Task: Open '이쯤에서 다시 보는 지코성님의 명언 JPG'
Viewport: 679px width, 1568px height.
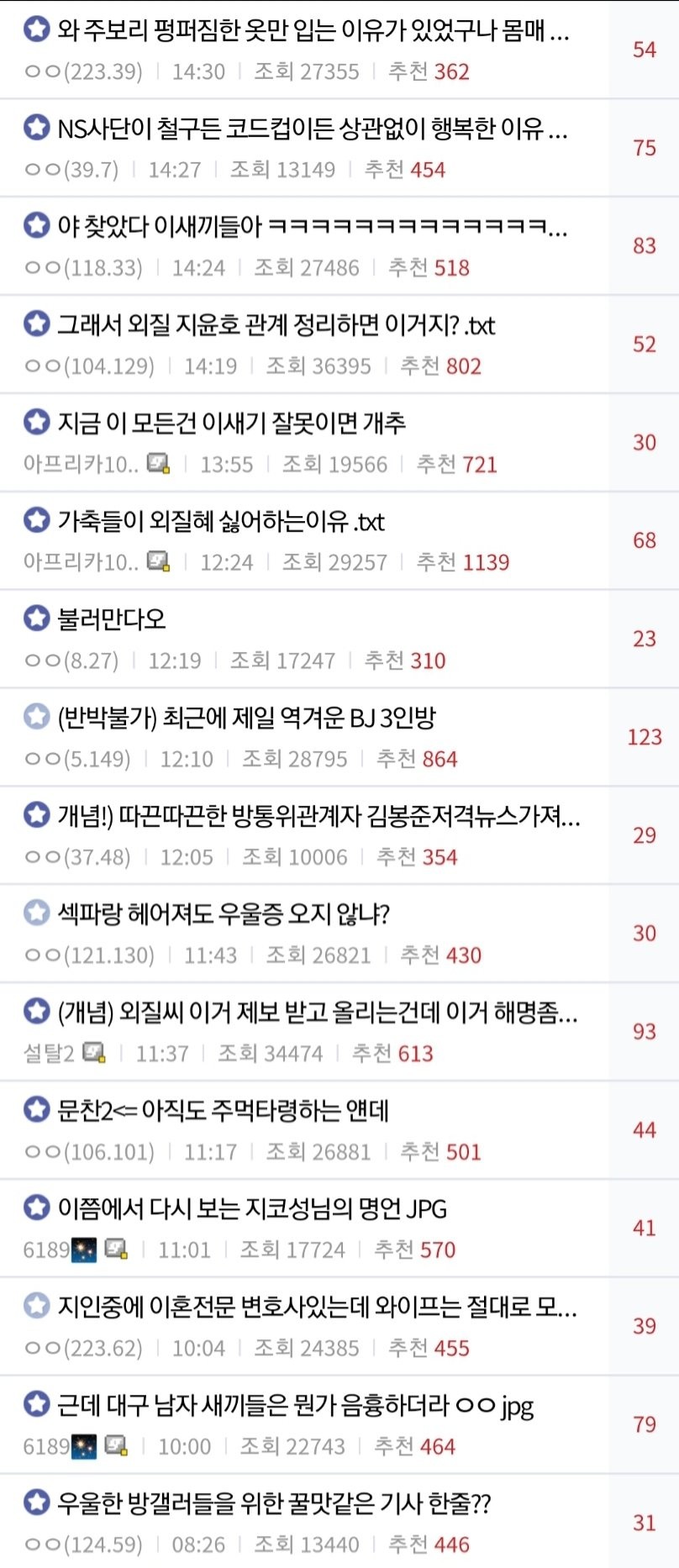Action: pos(252,1208)
